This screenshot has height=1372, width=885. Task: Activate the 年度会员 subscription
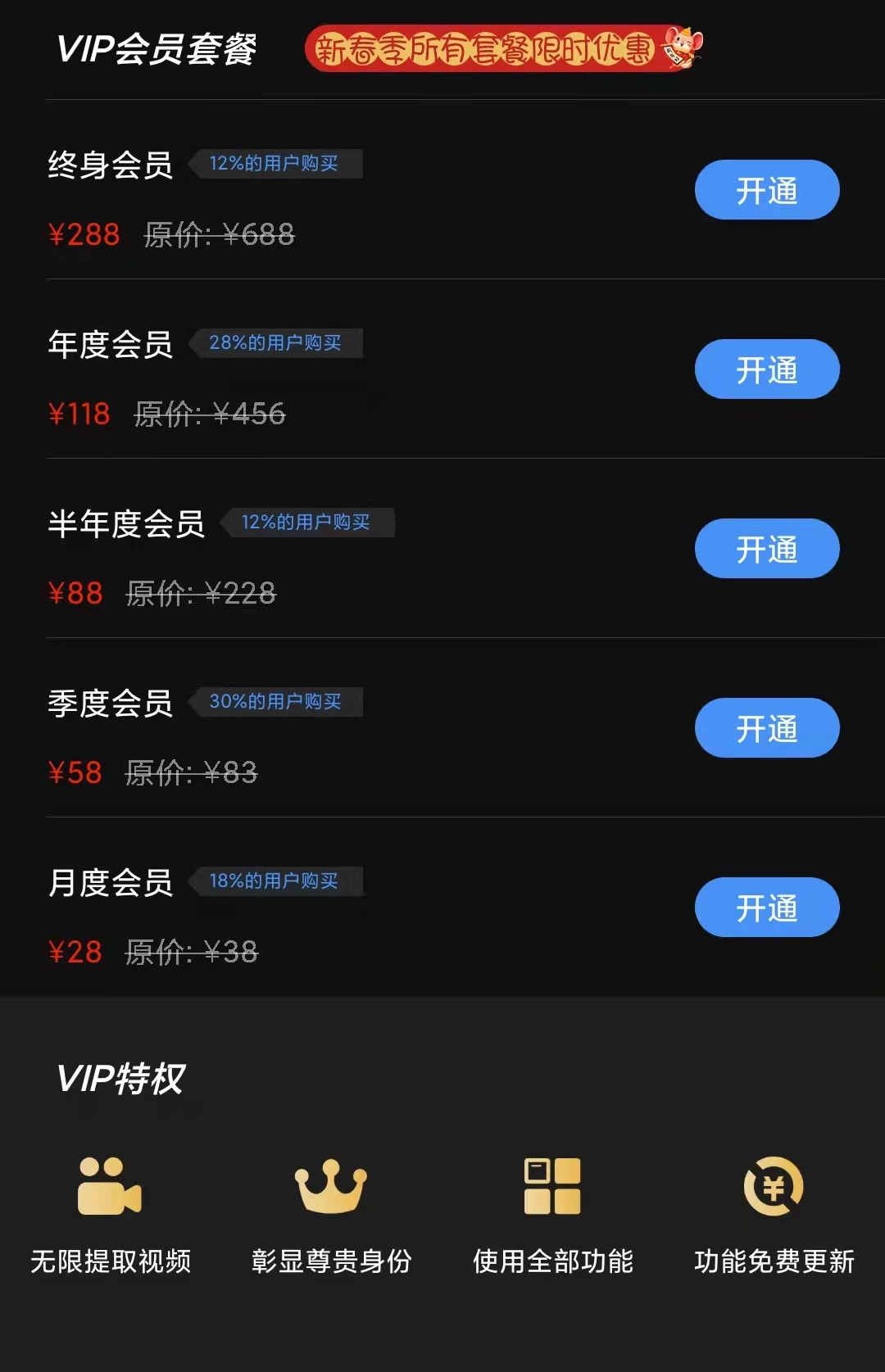click(767, 369)
